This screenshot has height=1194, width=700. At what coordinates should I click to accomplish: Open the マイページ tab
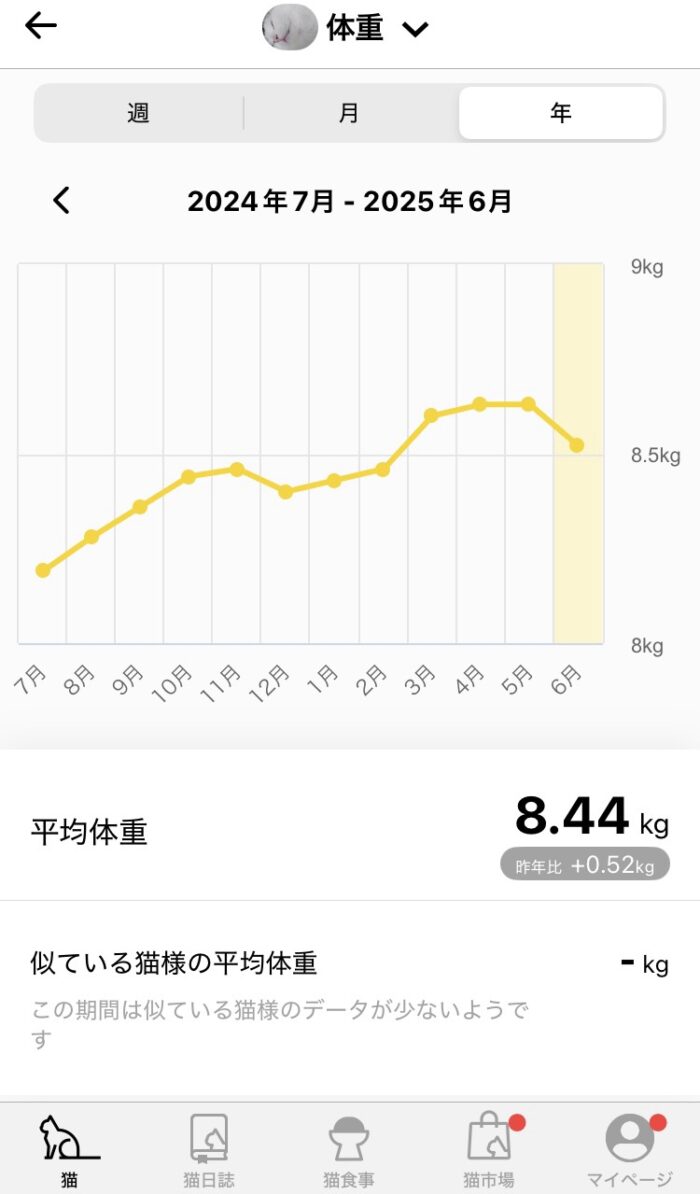tap(630, 1151)
